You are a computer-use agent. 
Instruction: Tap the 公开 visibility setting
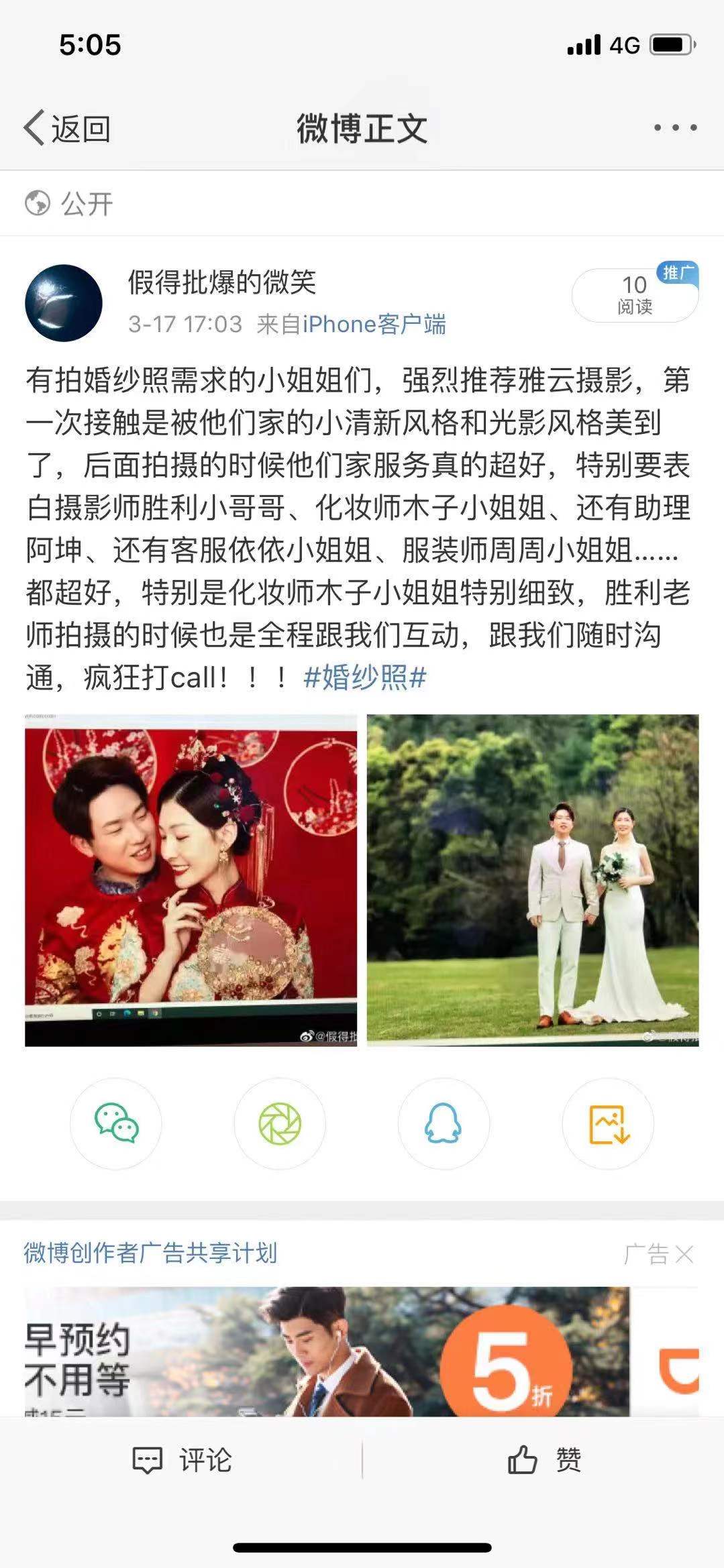[69, 203]
